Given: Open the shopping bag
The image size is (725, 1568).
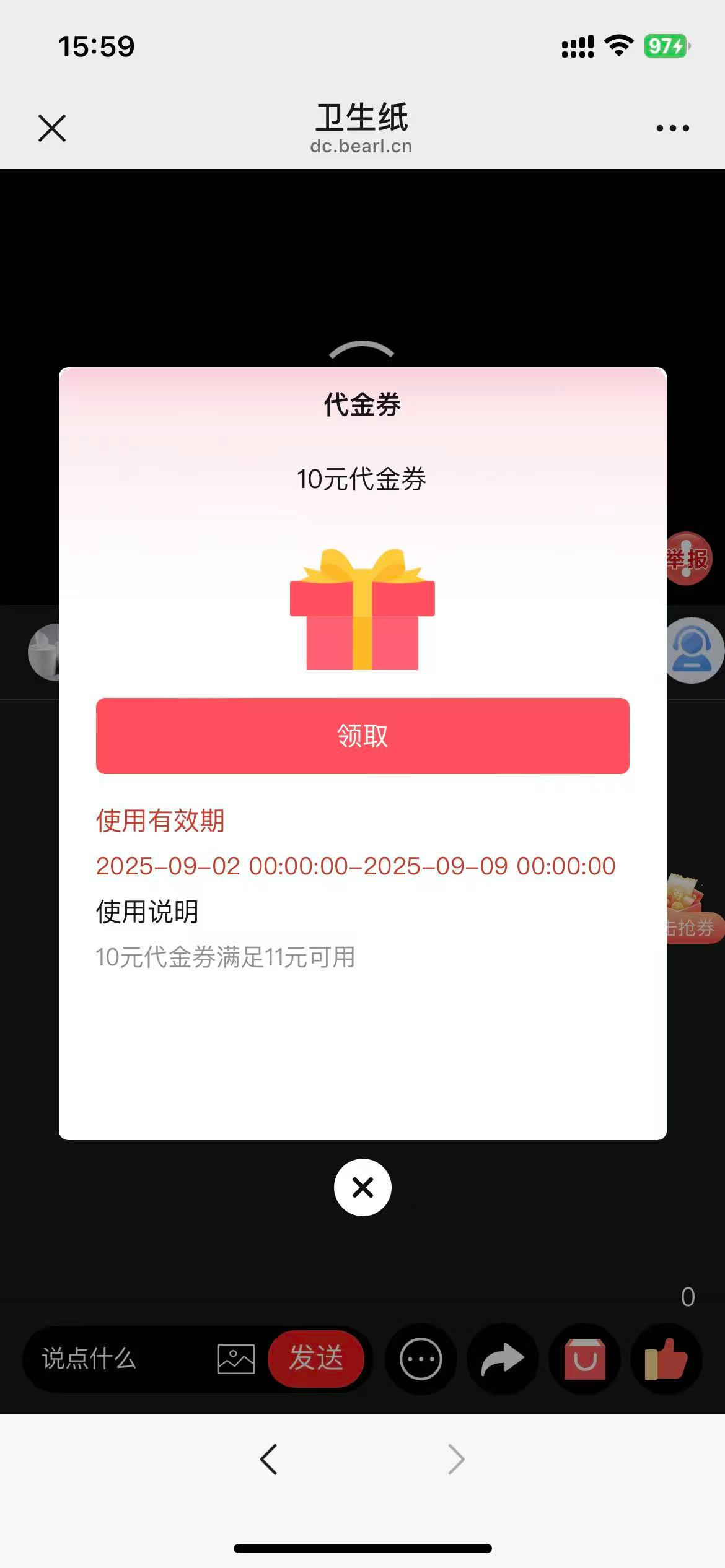Looking at the screenshot, I should pyautogui.click(x=584, y=1359).
